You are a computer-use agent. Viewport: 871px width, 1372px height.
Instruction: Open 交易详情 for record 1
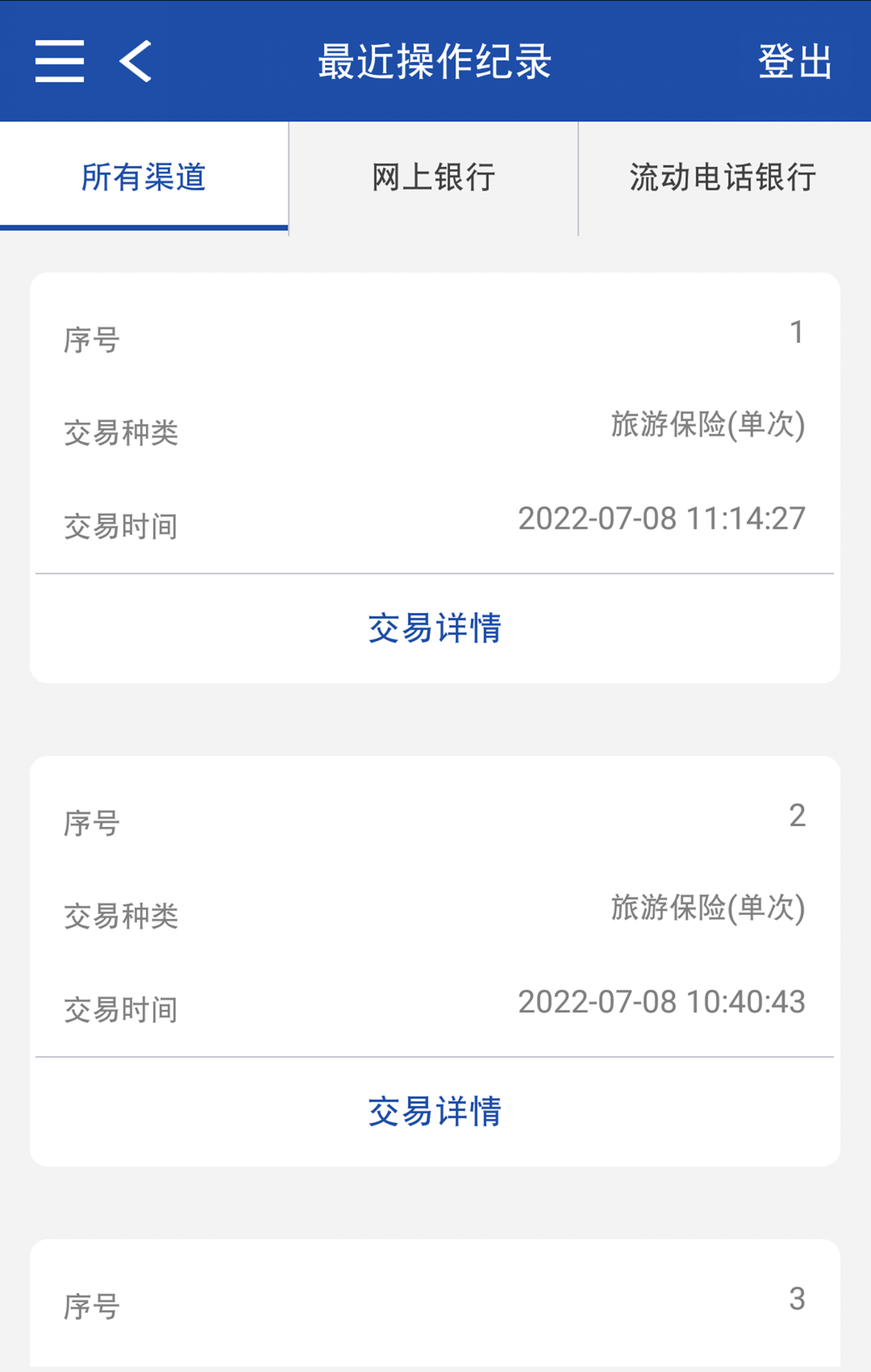click(x=435, y=628)
